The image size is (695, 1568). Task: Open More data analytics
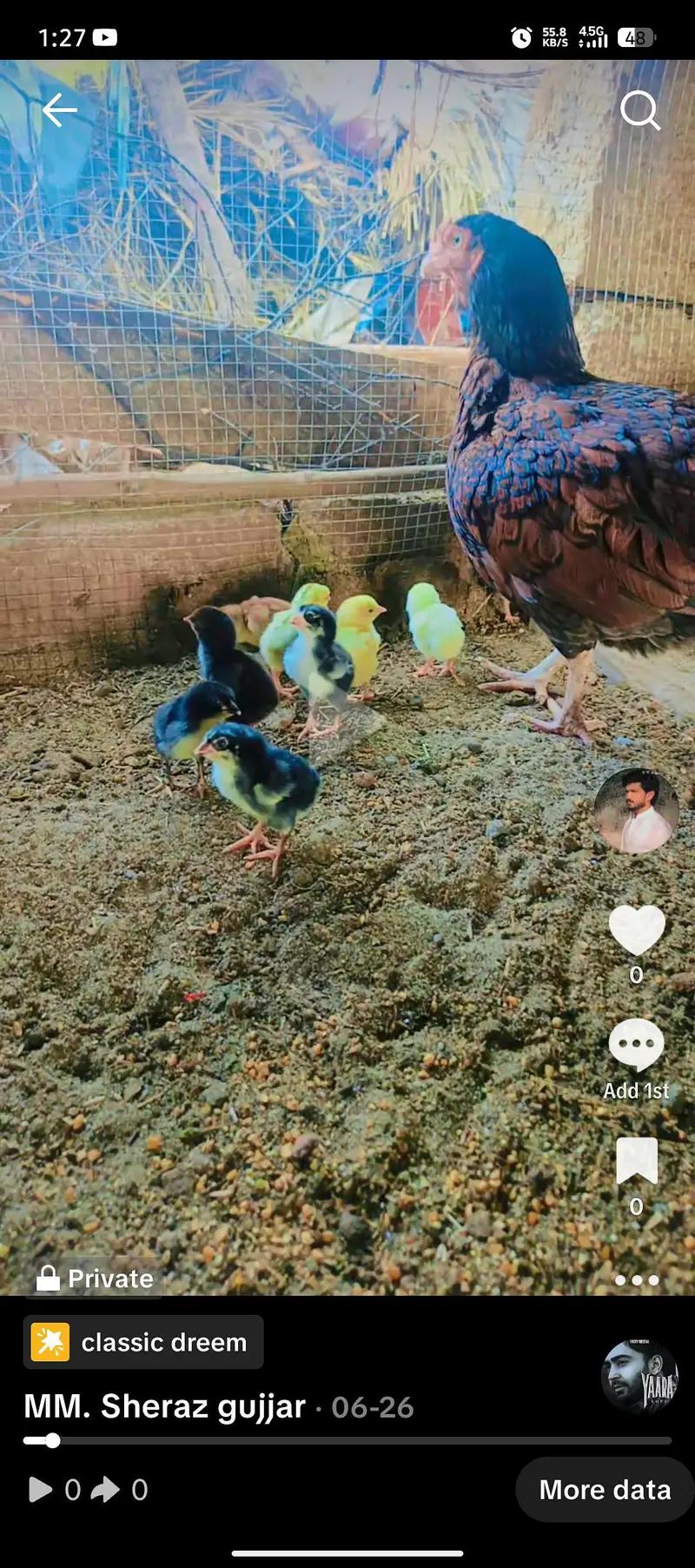605,1490
